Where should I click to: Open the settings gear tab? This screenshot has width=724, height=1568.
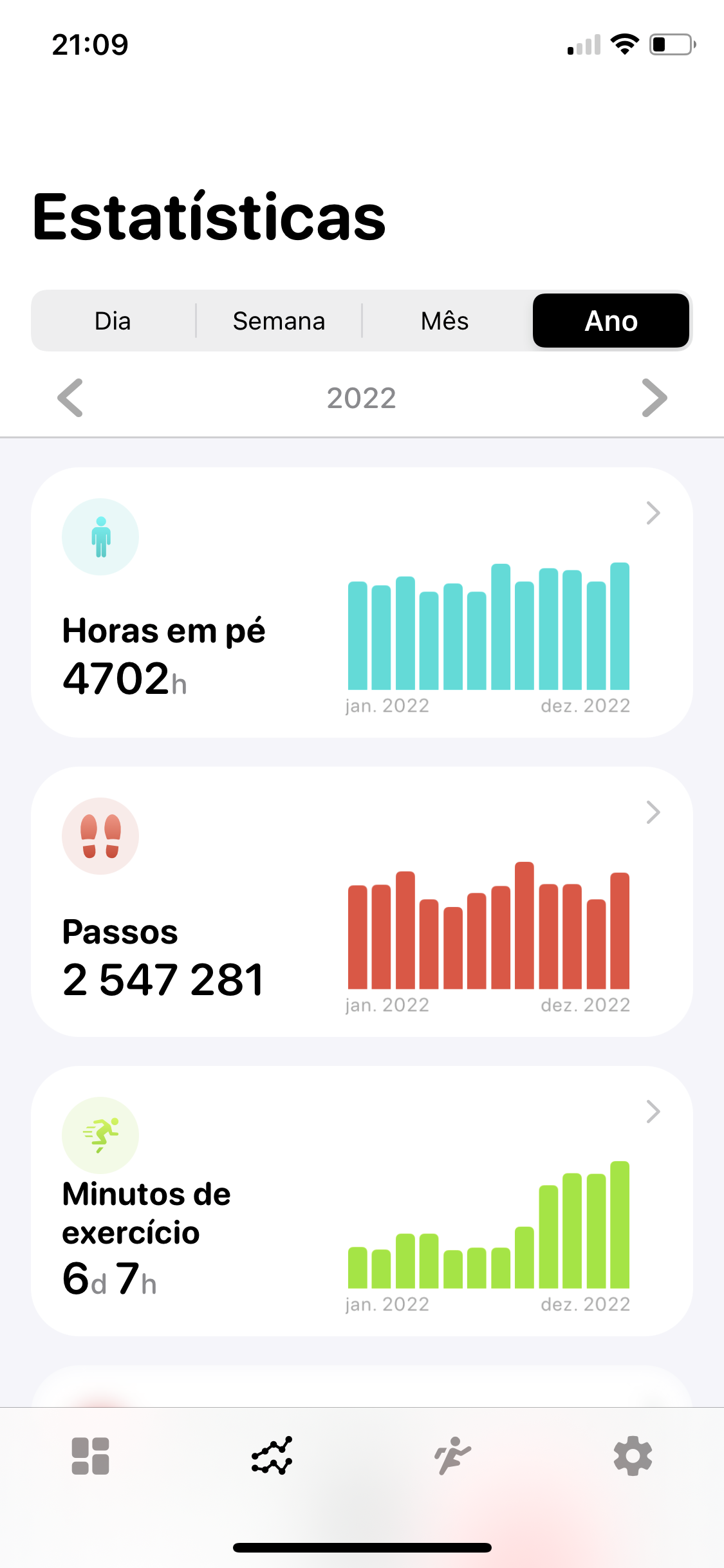coord(633,1456)
